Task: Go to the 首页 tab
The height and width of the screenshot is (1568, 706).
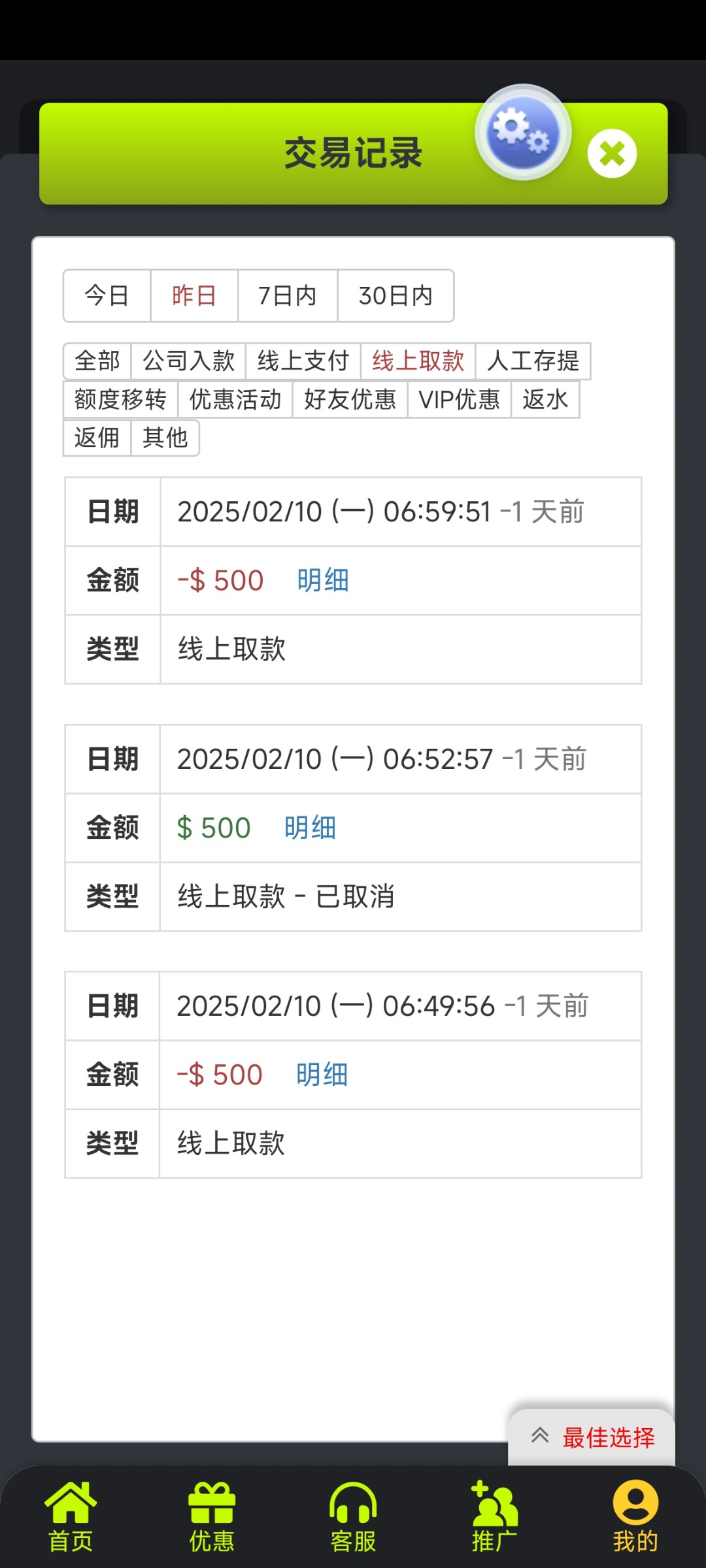Action: [71, 1516]
